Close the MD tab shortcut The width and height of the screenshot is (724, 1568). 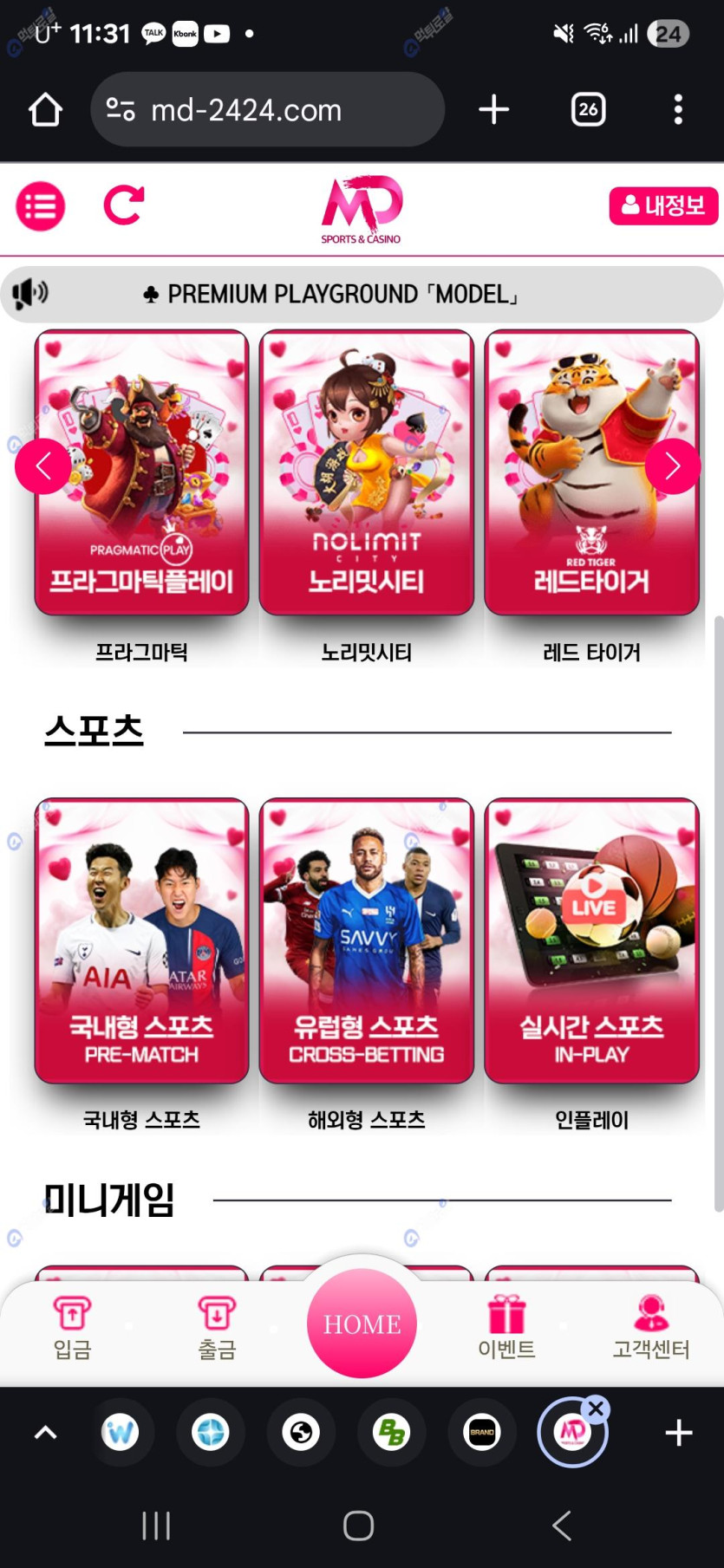click(596, 1409)
